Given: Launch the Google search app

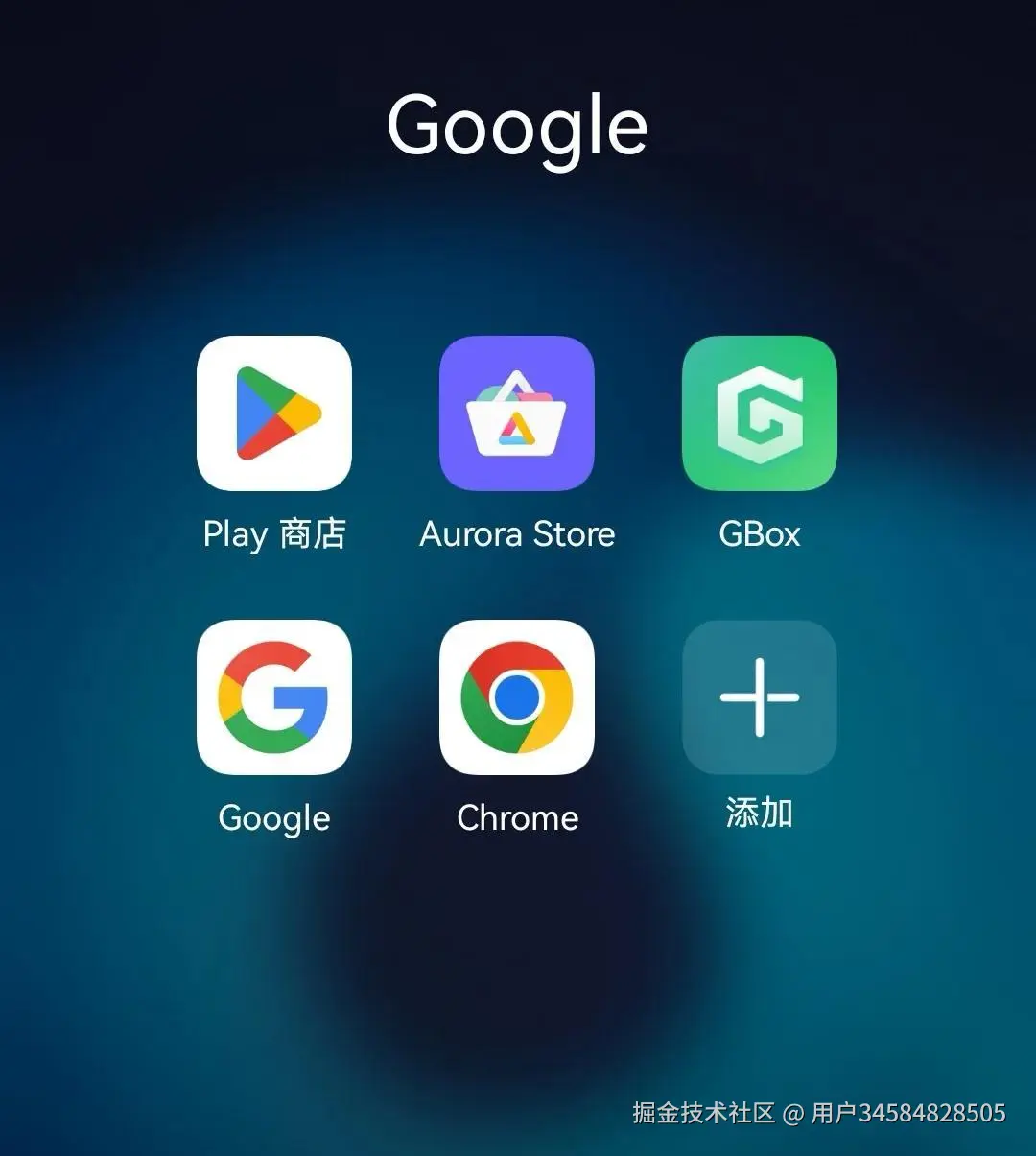Looking at the screenshot, I should (x=274, y=697).
